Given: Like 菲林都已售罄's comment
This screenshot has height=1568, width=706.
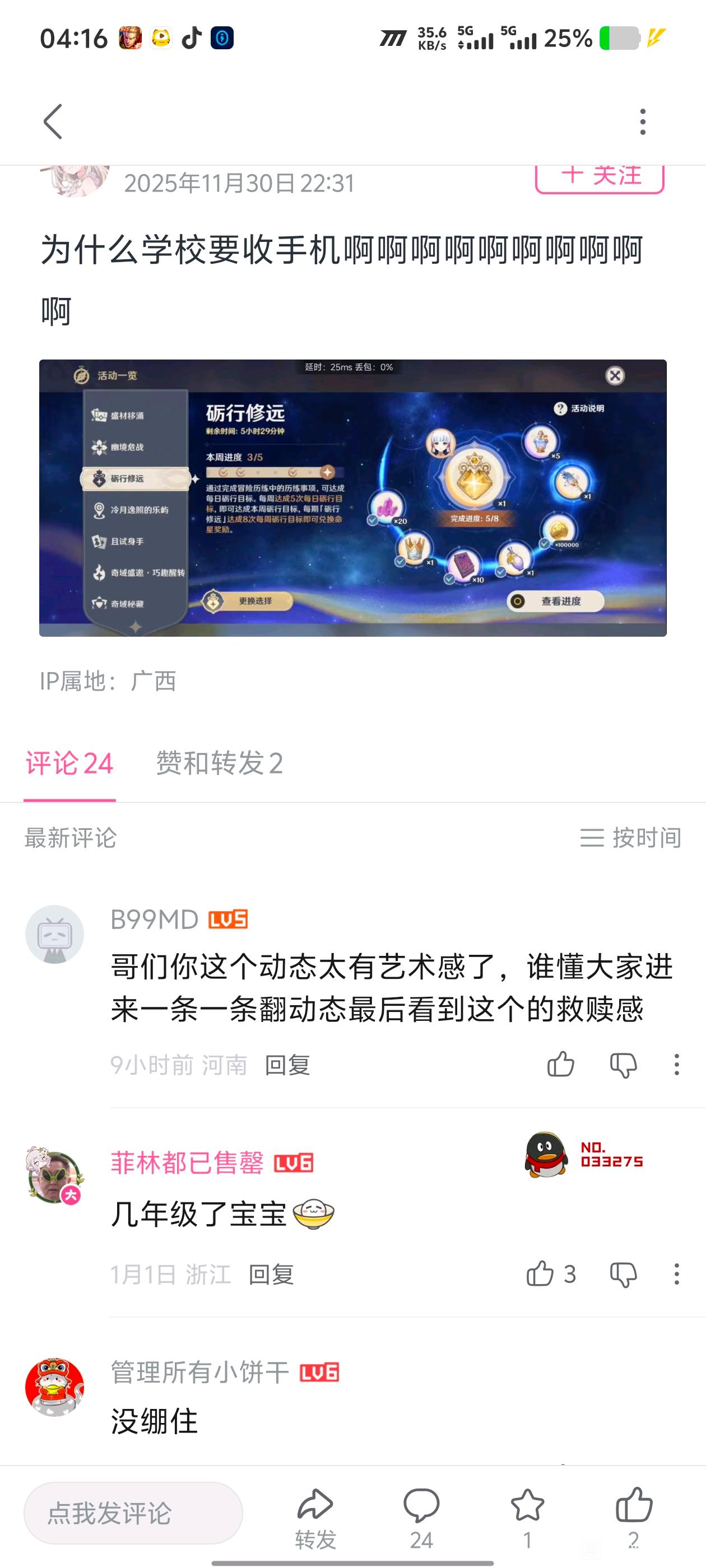Looking at the screenshot, I should coord(540,1274).
